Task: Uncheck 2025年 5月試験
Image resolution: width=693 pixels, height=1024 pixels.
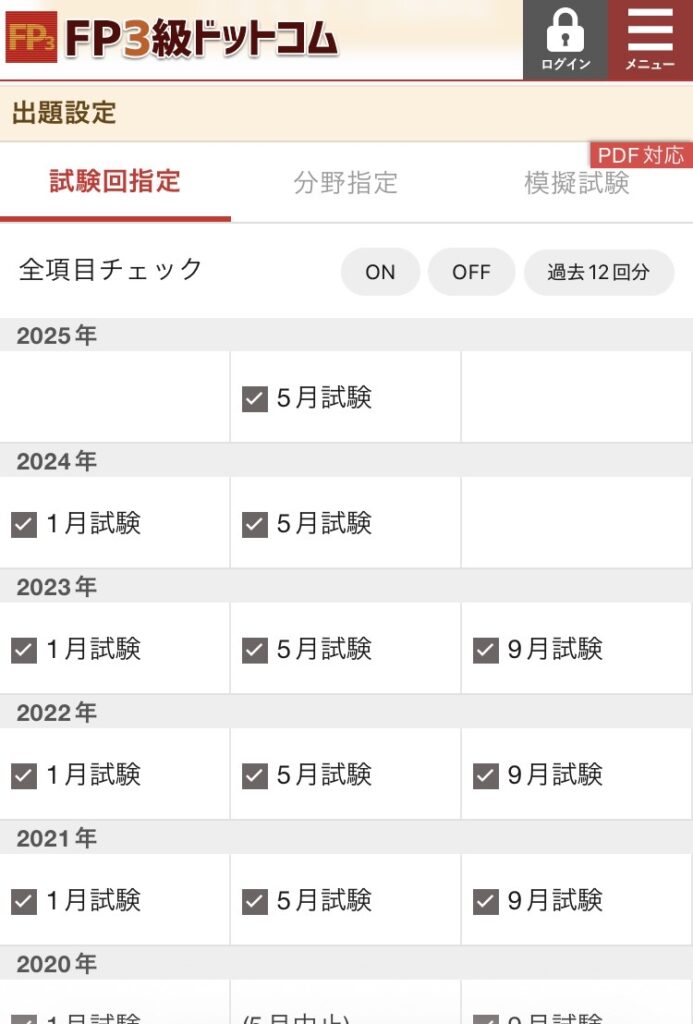Action: (255, 399)
